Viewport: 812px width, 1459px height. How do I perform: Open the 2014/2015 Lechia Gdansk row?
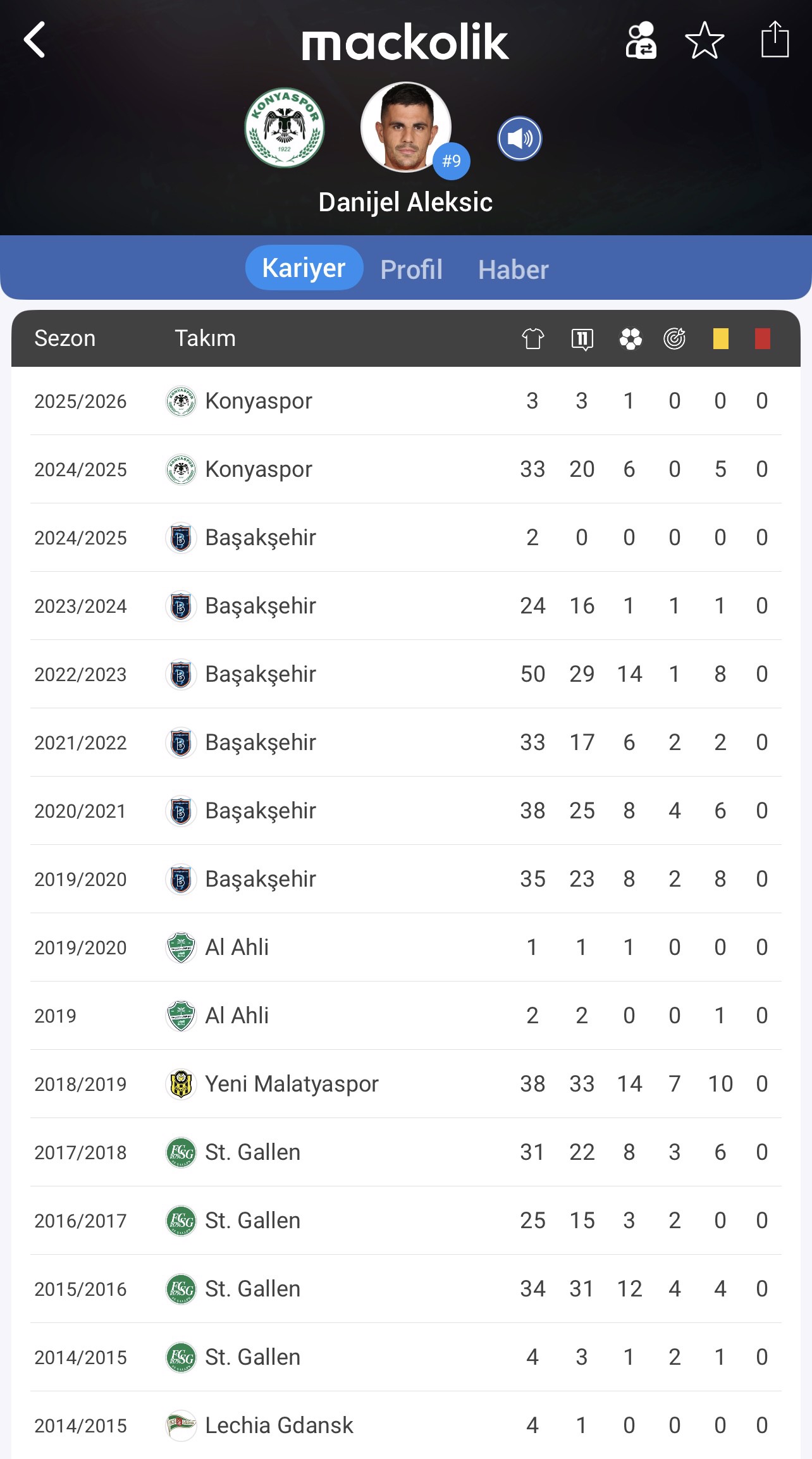[x=406, y=1425]
